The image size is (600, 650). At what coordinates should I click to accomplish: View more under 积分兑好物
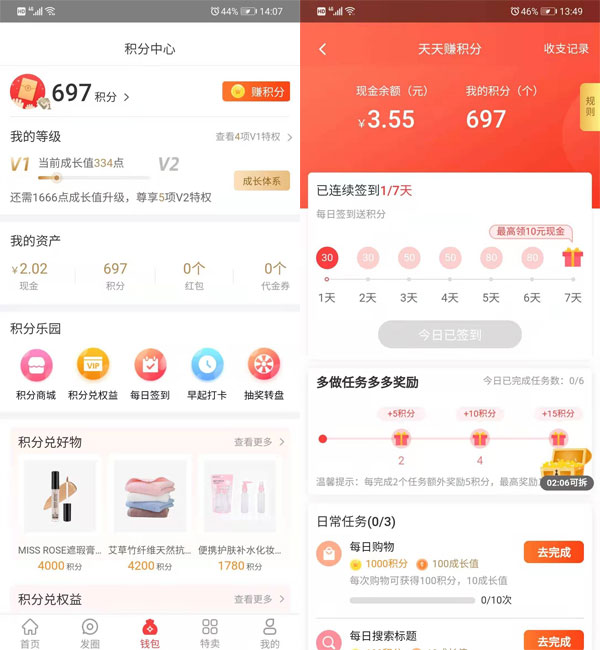[259, 442]
